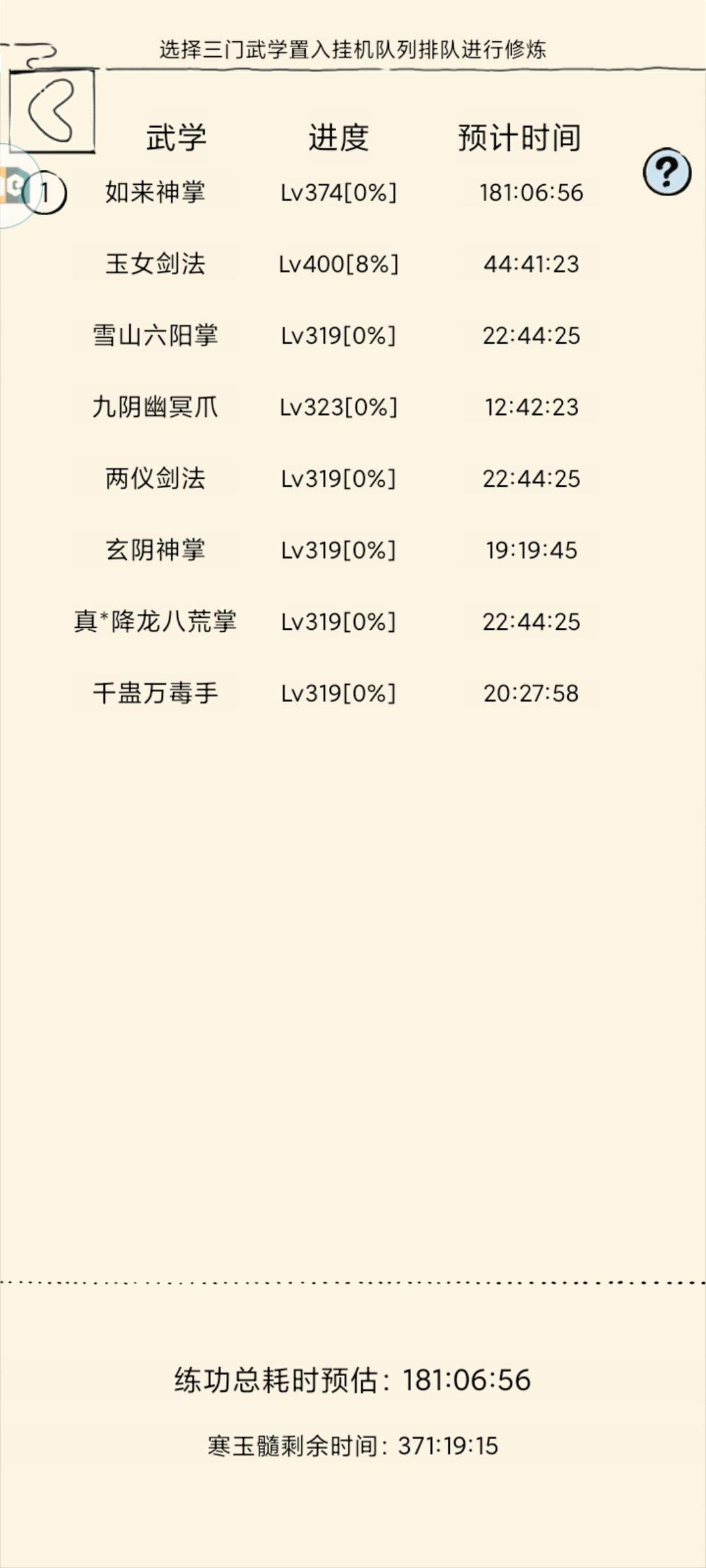Queue 真*降龙八荒掌 for training
Image resolution: width=706 pixels, height=1568 pixels.
(156, 622)
